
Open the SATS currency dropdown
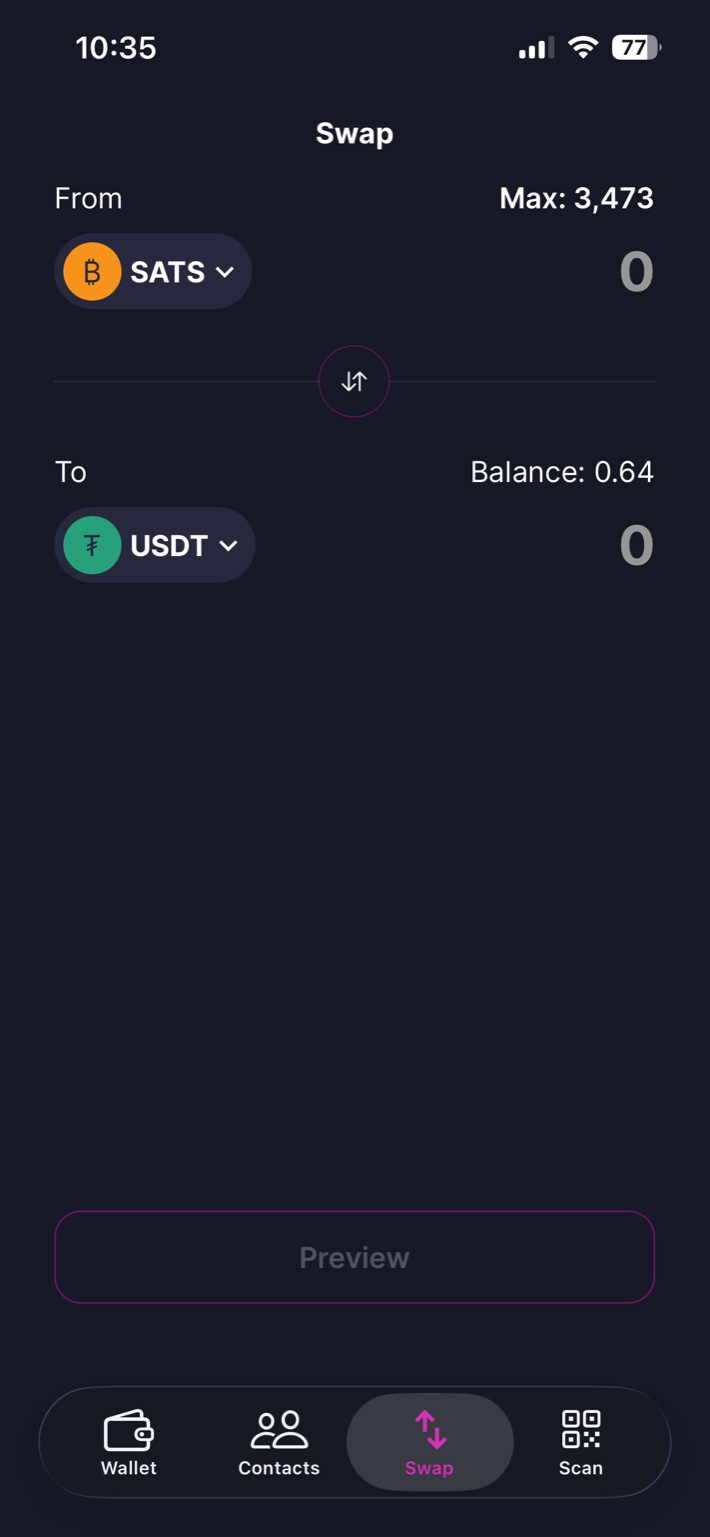click(153, 272)
